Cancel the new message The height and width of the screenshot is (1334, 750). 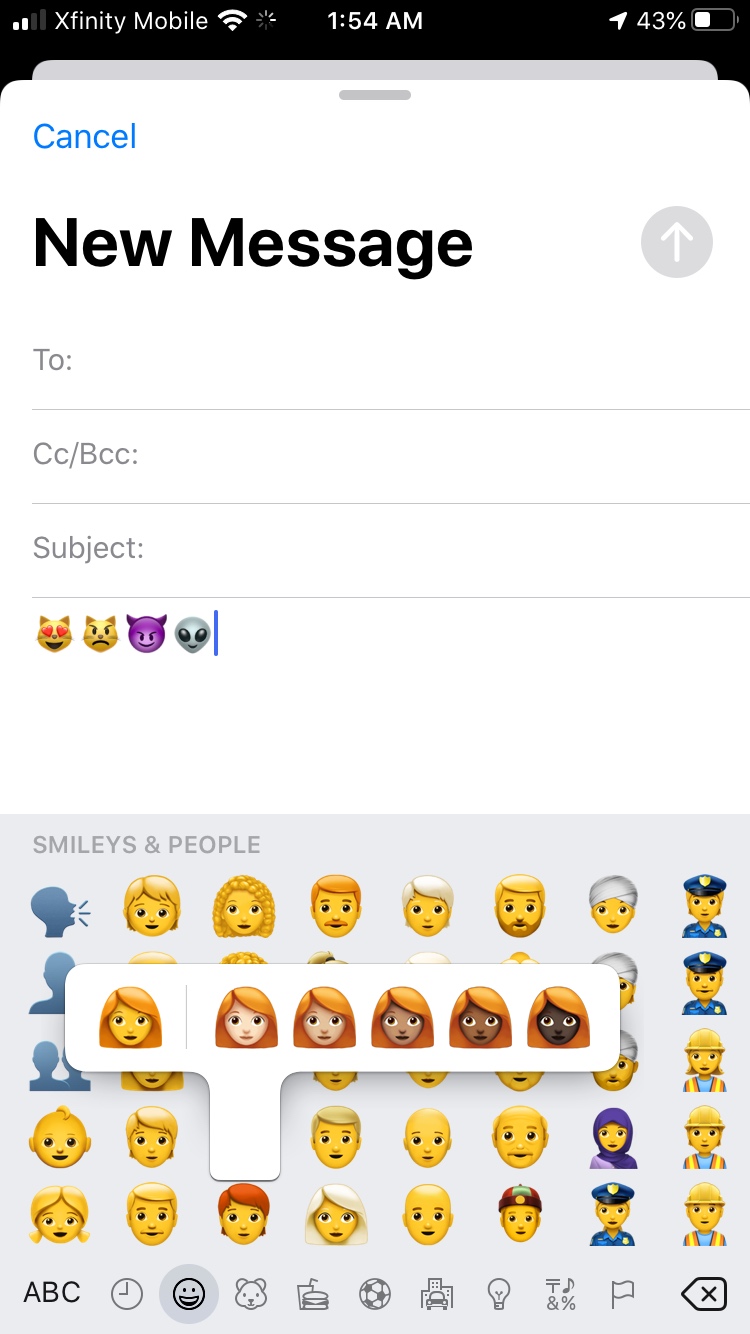[x=85, y=136]
